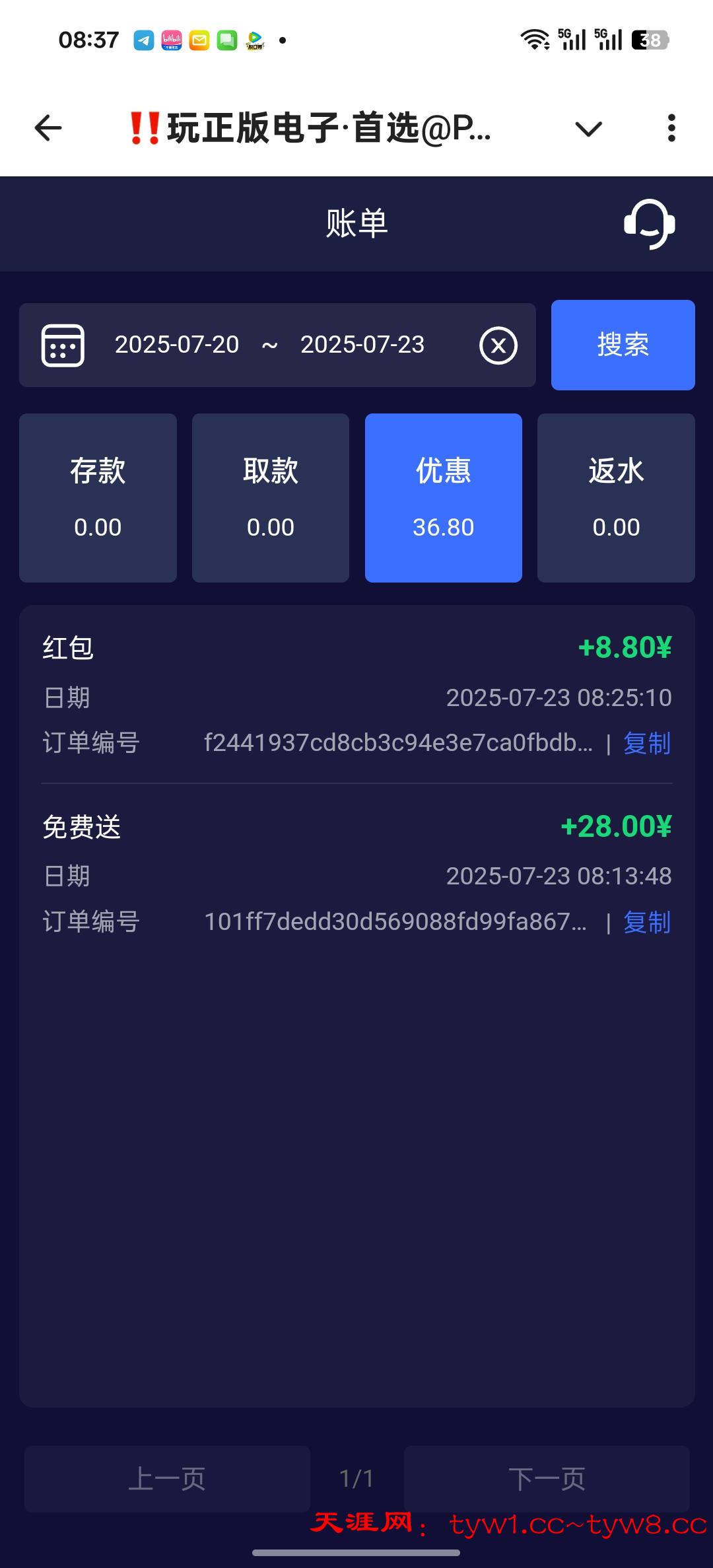
Task: Contact customer service via headset icon
Action: (650, 225)
